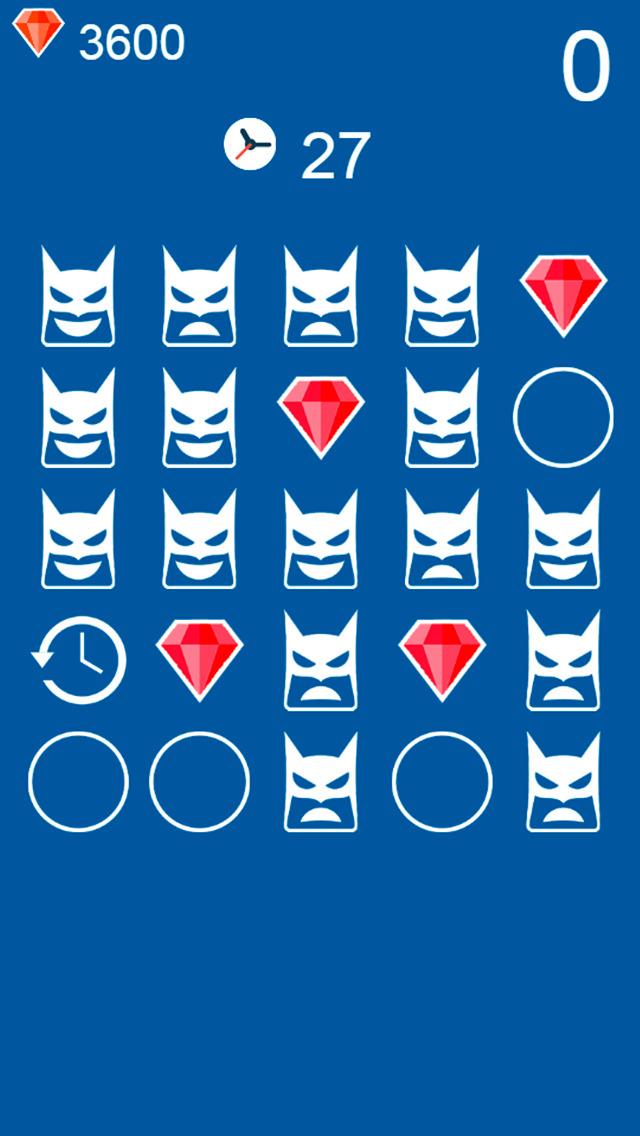Tap the empty circle between two frowning masks
This screenshot has height=1136, width=640.
pyautogui.click(x=442, y=782)
